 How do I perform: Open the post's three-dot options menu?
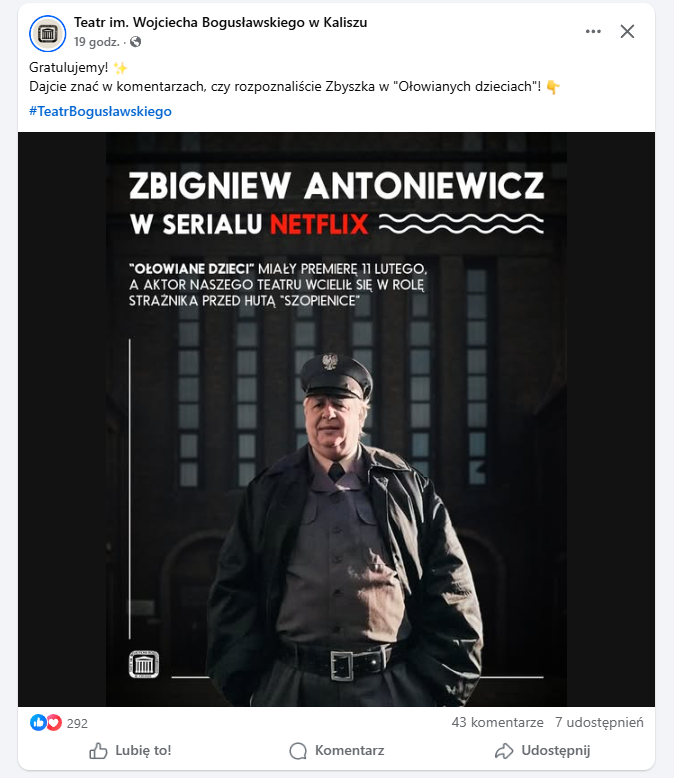[594, 32]
